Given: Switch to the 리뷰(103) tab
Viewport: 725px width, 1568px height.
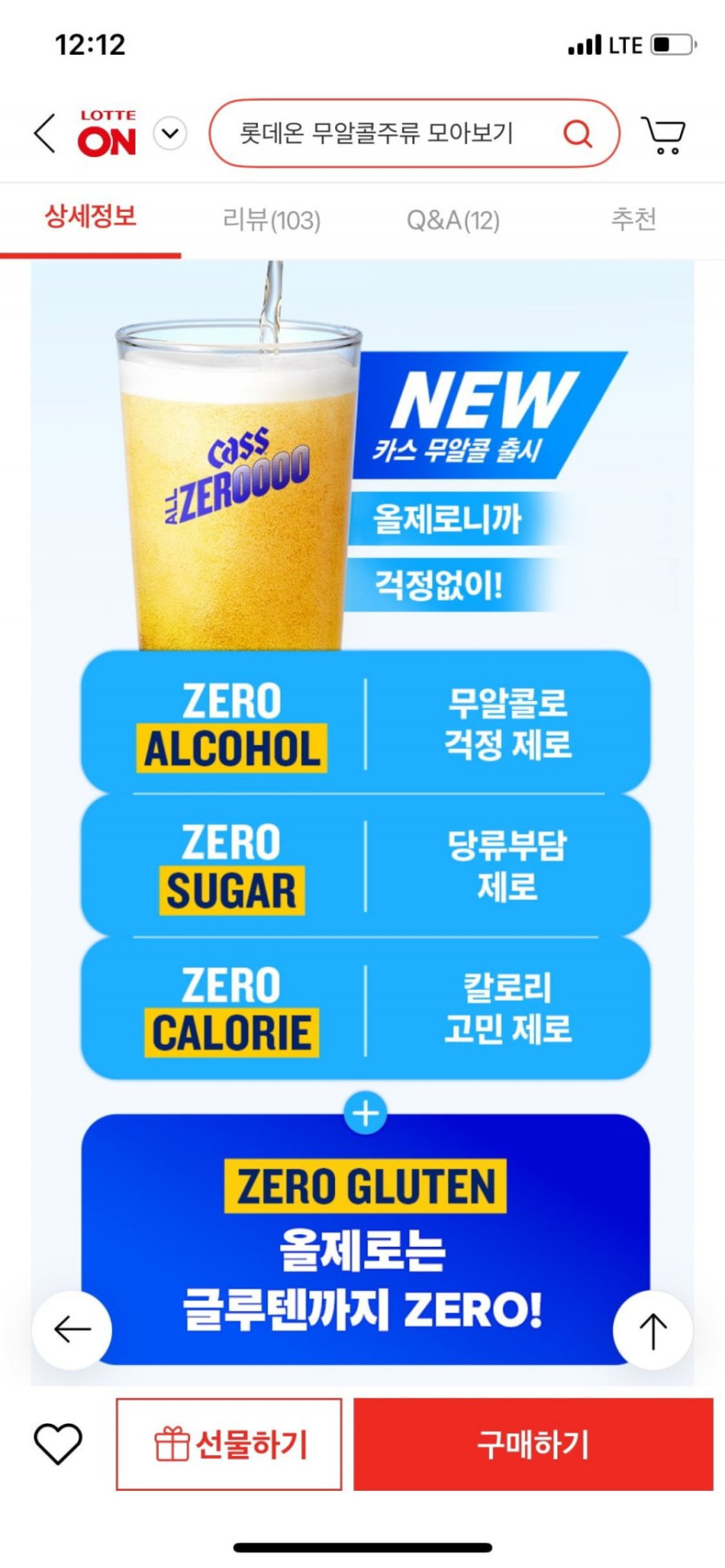Looking at the screenshot, I should point(272,220).
